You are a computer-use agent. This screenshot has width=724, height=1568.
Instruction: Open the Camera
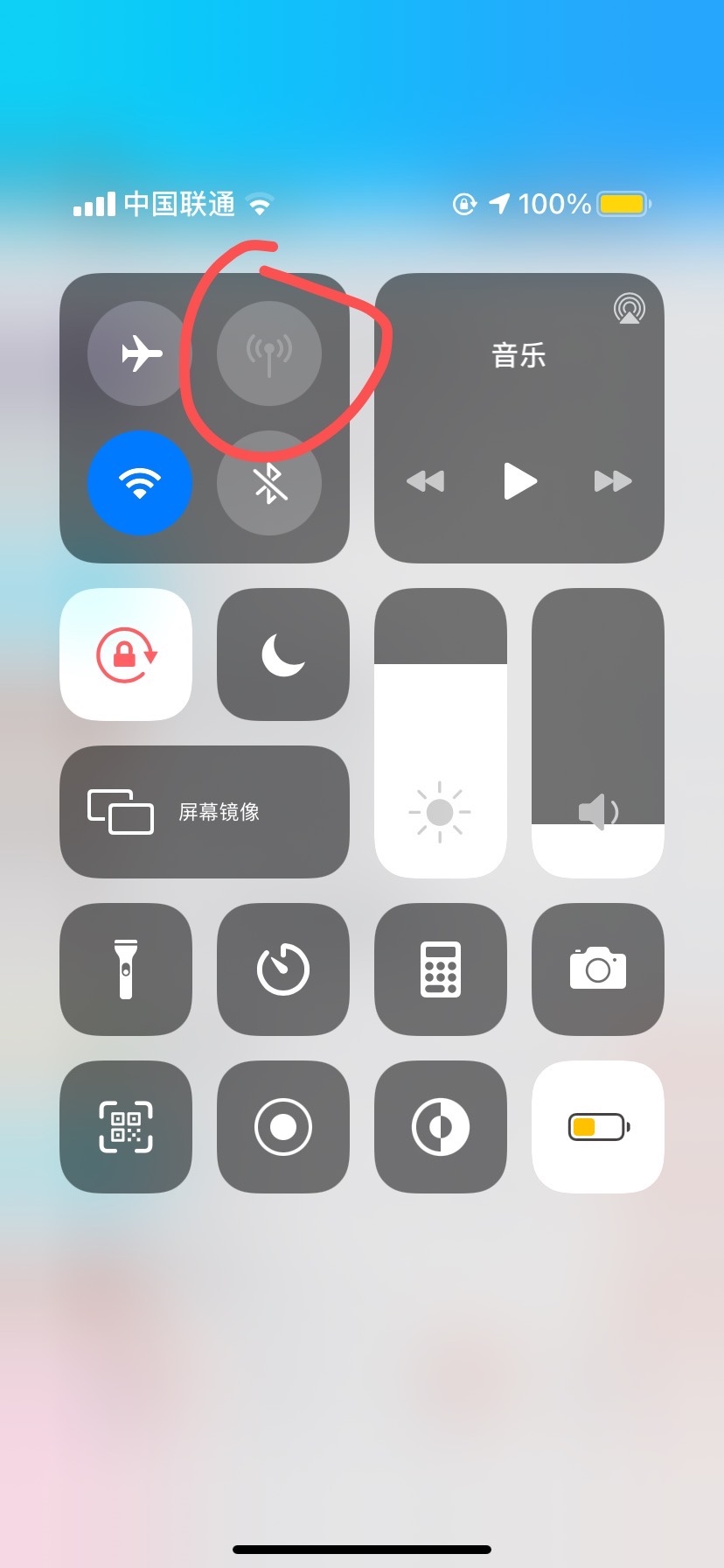tap(598, 969)
